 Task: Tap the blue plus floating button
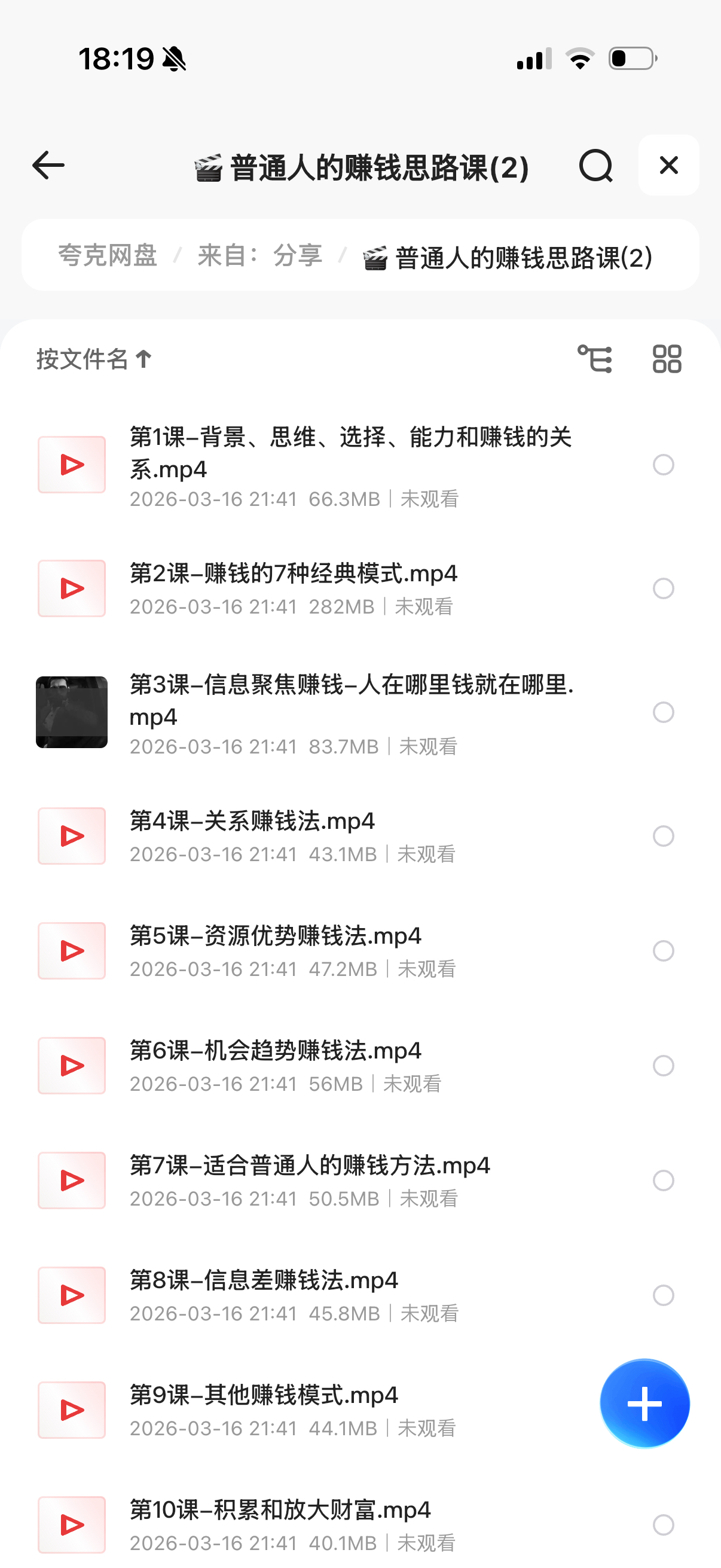pyautogui.click(x=644, y=1404)
